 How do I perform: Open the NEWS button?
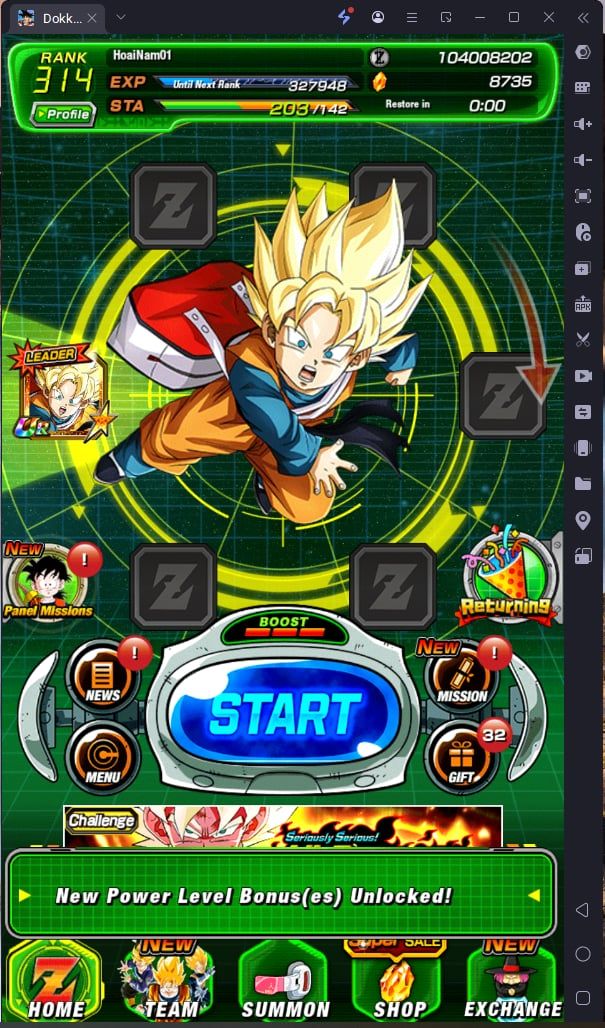coord(103,677)
